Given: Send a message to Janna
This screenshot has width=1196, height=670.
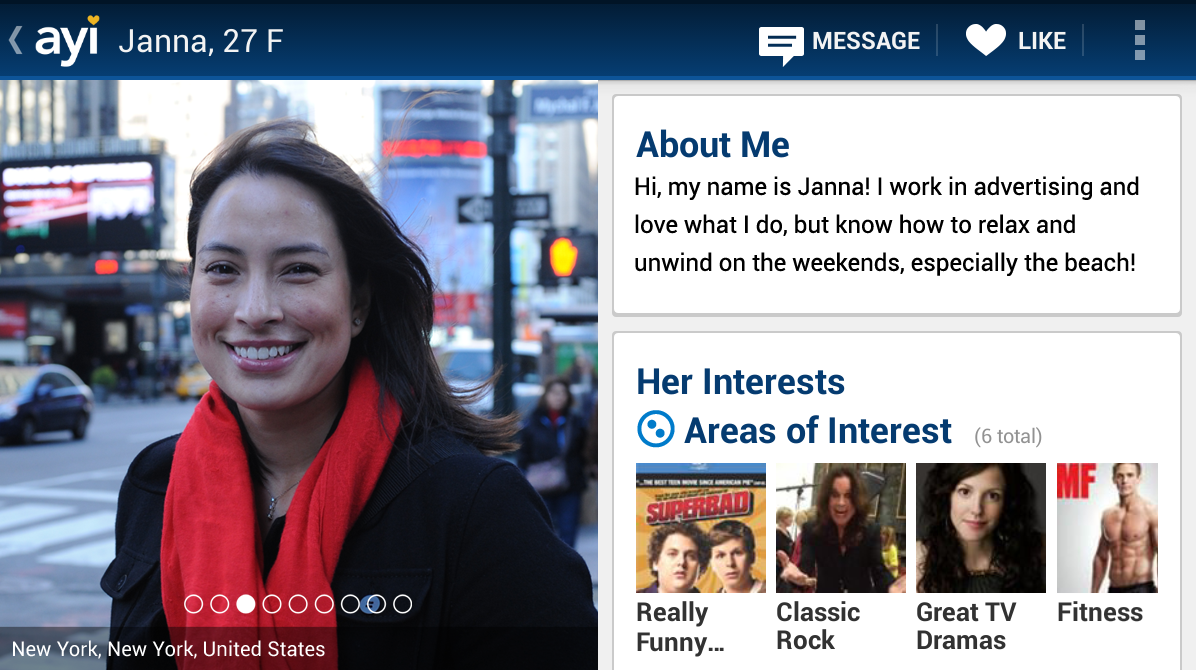Looking at the screenshot, I should tap(839, 42).
